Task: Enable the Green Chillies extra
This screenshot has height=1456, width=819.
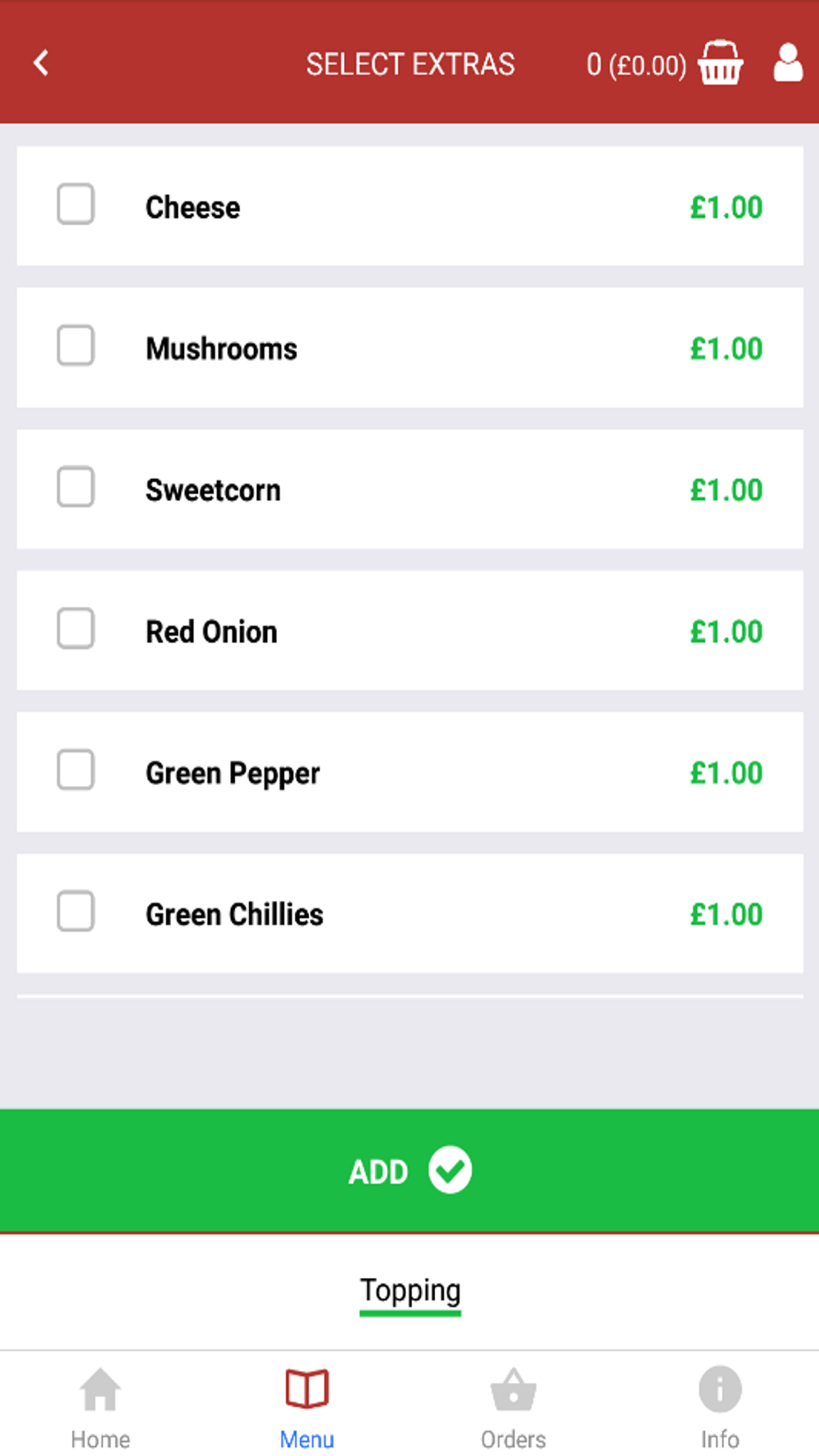Action: coord(75,912)
